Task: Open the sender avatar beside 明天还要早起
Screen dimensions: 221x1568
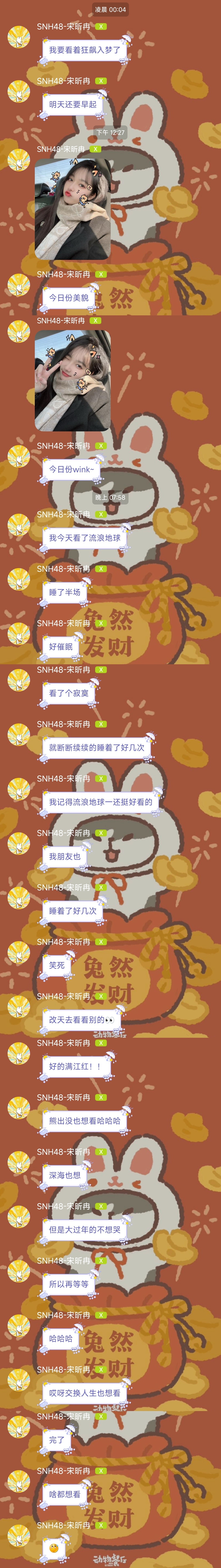Action: coord(19,91)
